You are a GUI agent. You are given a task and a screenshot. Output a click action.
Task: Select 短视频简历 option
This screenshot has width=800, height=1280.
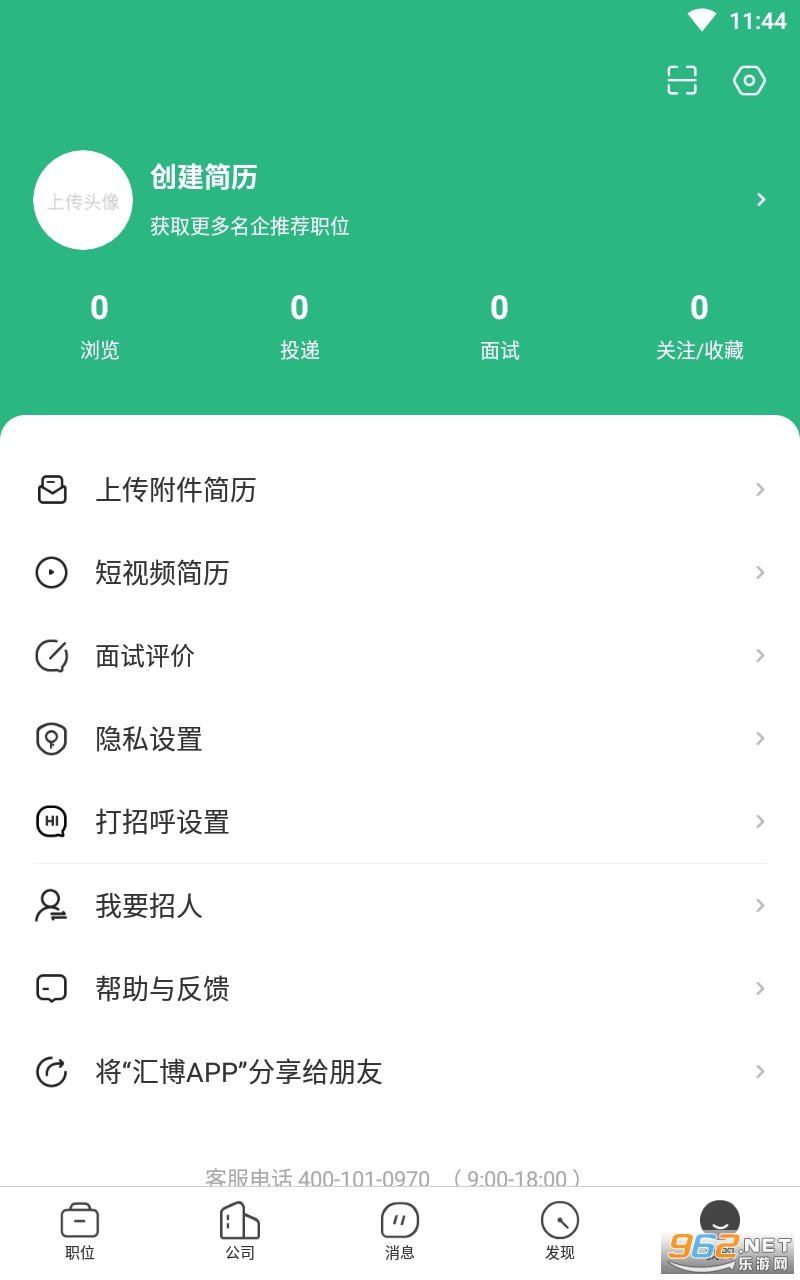(x=400, y=573)
